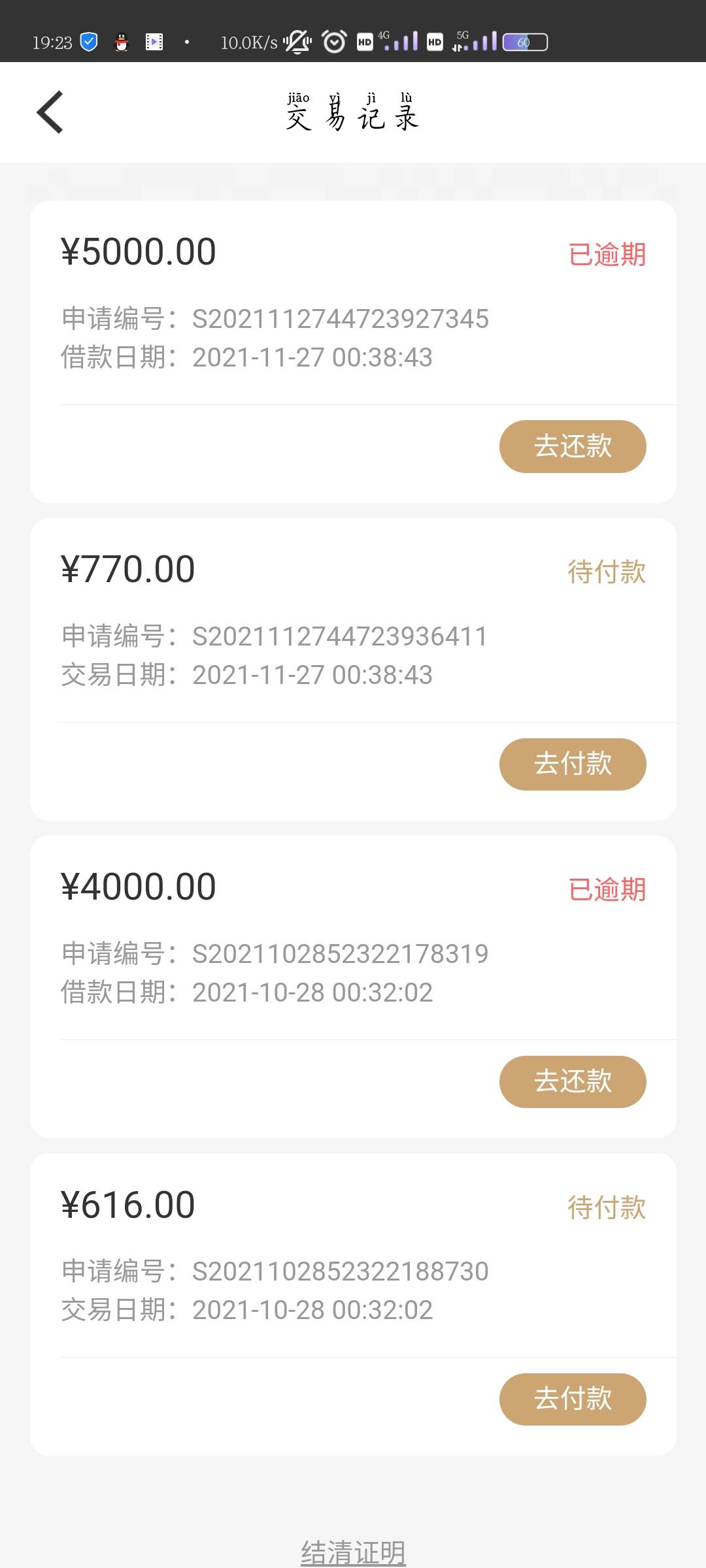
Task: Tap 去还款 for the ¥4000.00 loan
Action: (x=573, y=1081)
